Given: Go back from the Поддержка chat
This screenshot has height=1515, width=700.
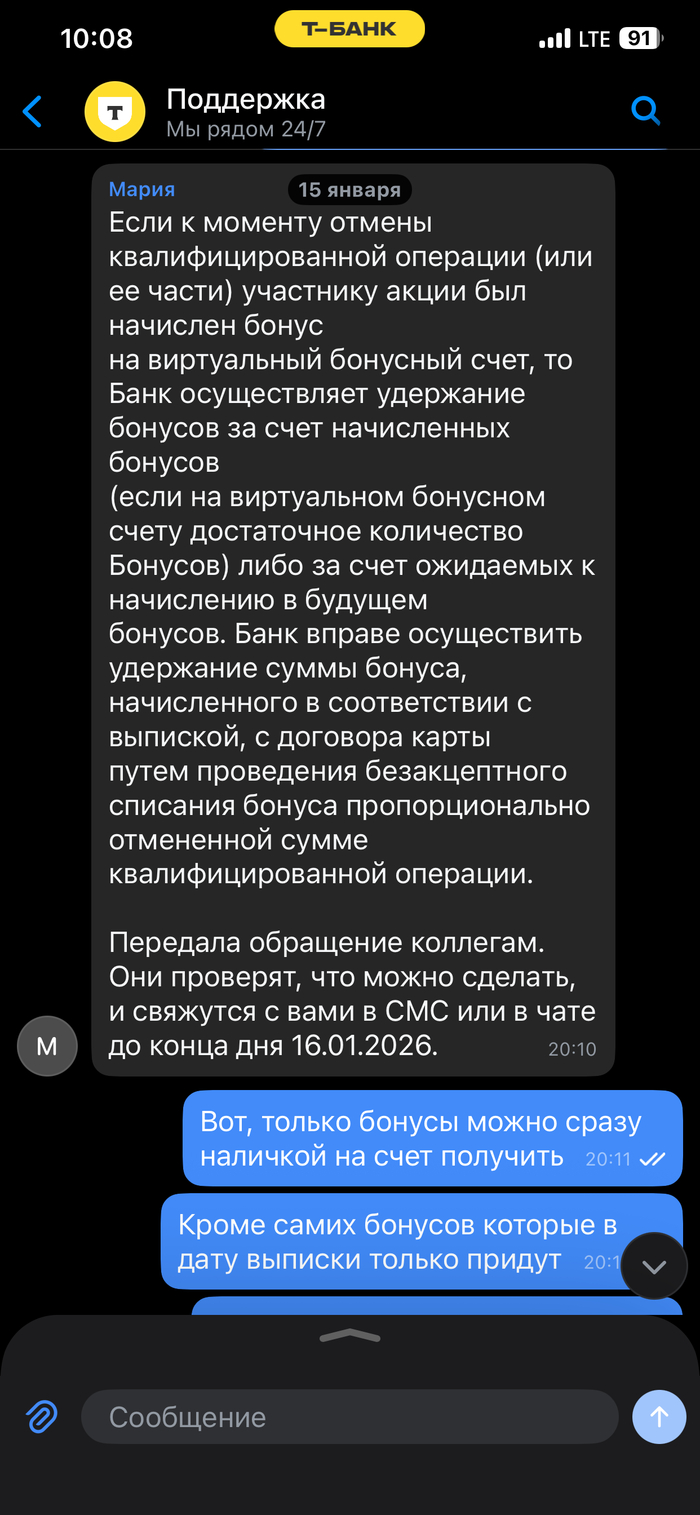Looking at the screenshot, I should (x=33, y=111).
